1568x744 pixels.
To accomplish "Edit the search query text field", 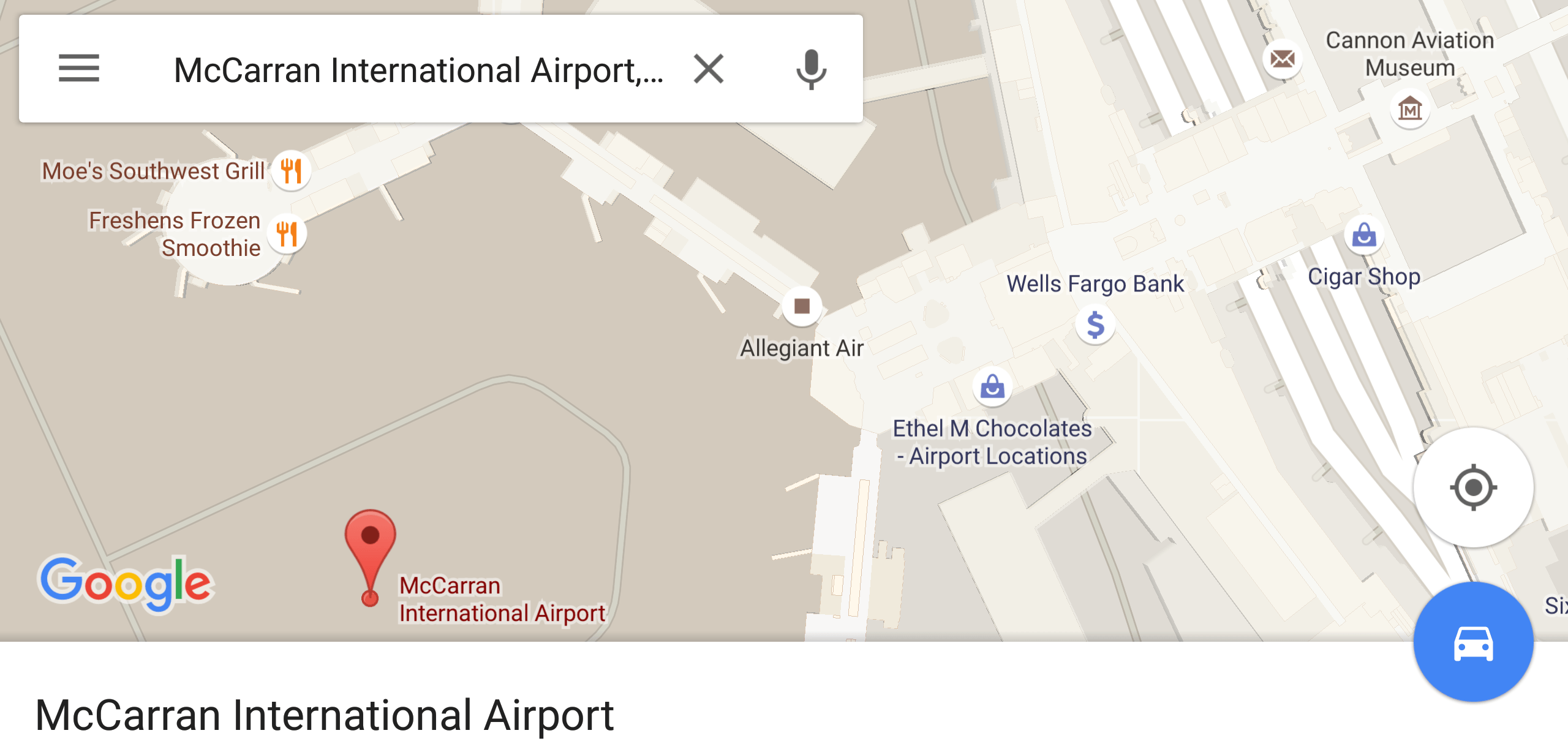I will click(418, 70).
